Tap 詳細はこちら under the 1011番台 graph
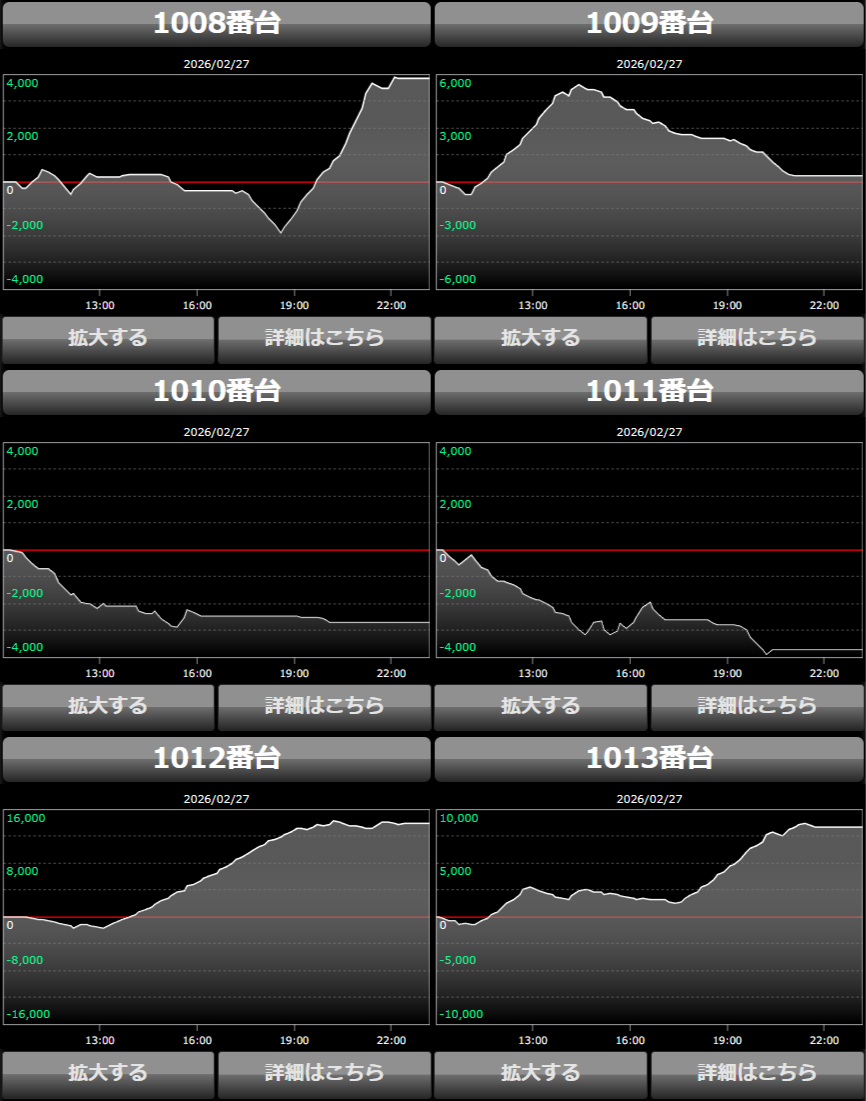The width and height of the screenshot is (866, 1101). point(757,707)
